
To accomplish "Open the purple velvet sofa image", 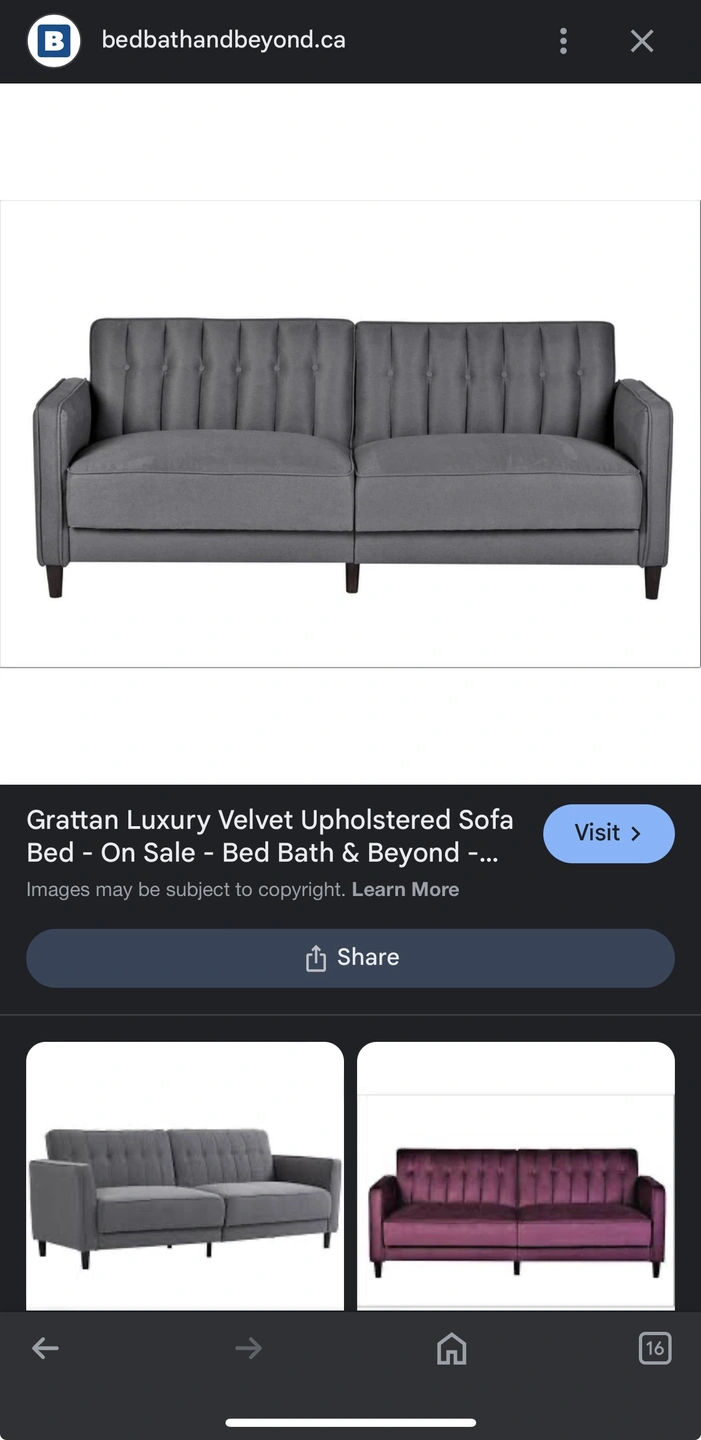I will coord(516,1176).
